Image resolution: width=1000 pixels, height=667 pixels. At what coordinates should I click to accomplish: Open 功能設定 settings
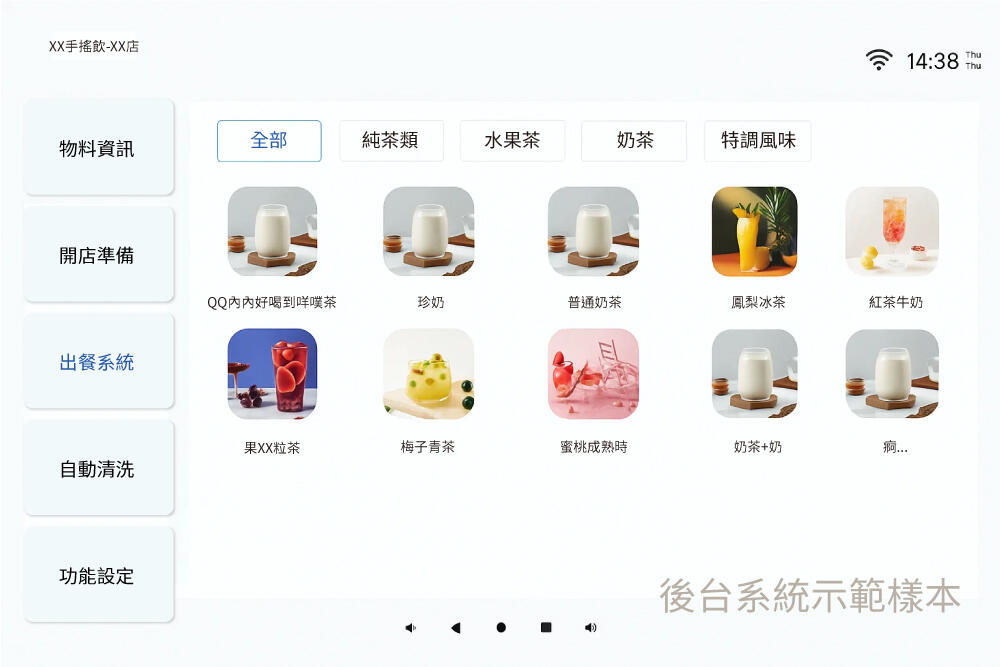point(97,576)
